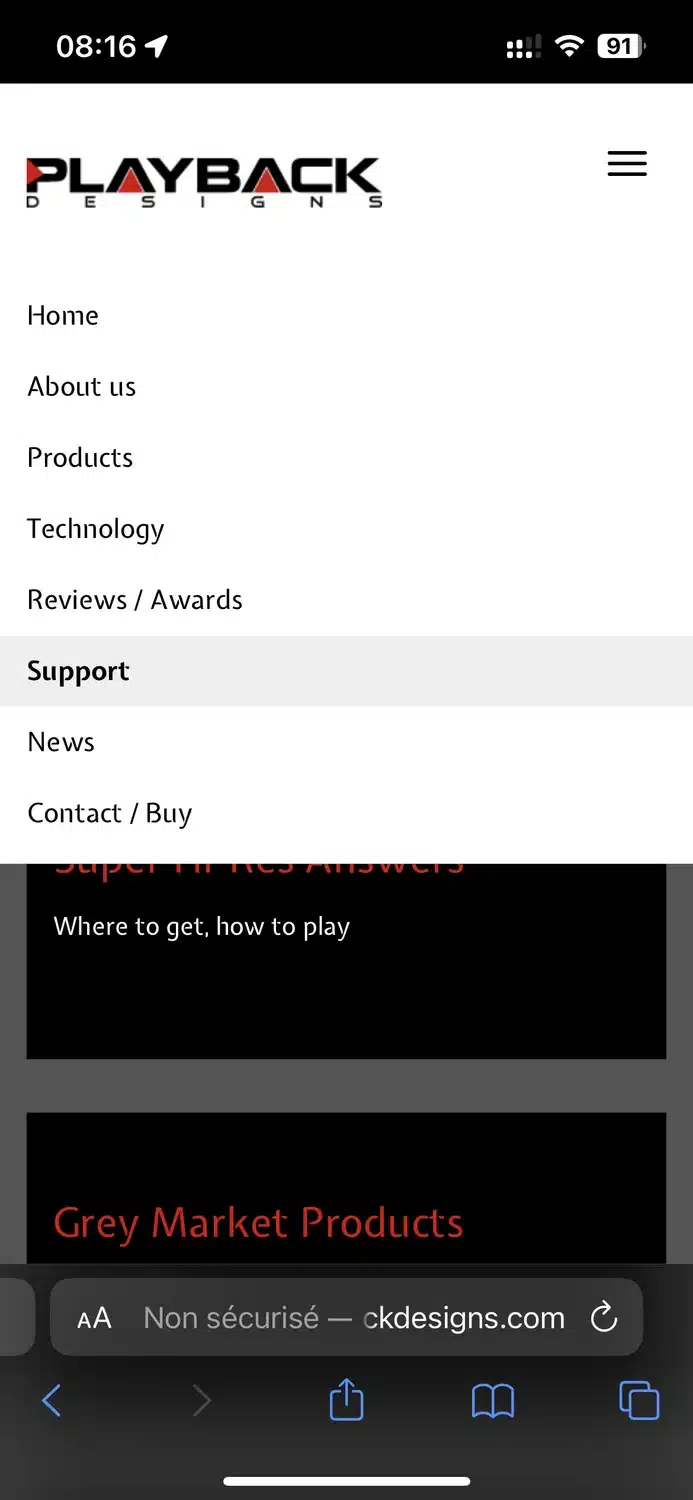Screen dimensions: 693x1500
Task: Open the News page
Action: 61,742
